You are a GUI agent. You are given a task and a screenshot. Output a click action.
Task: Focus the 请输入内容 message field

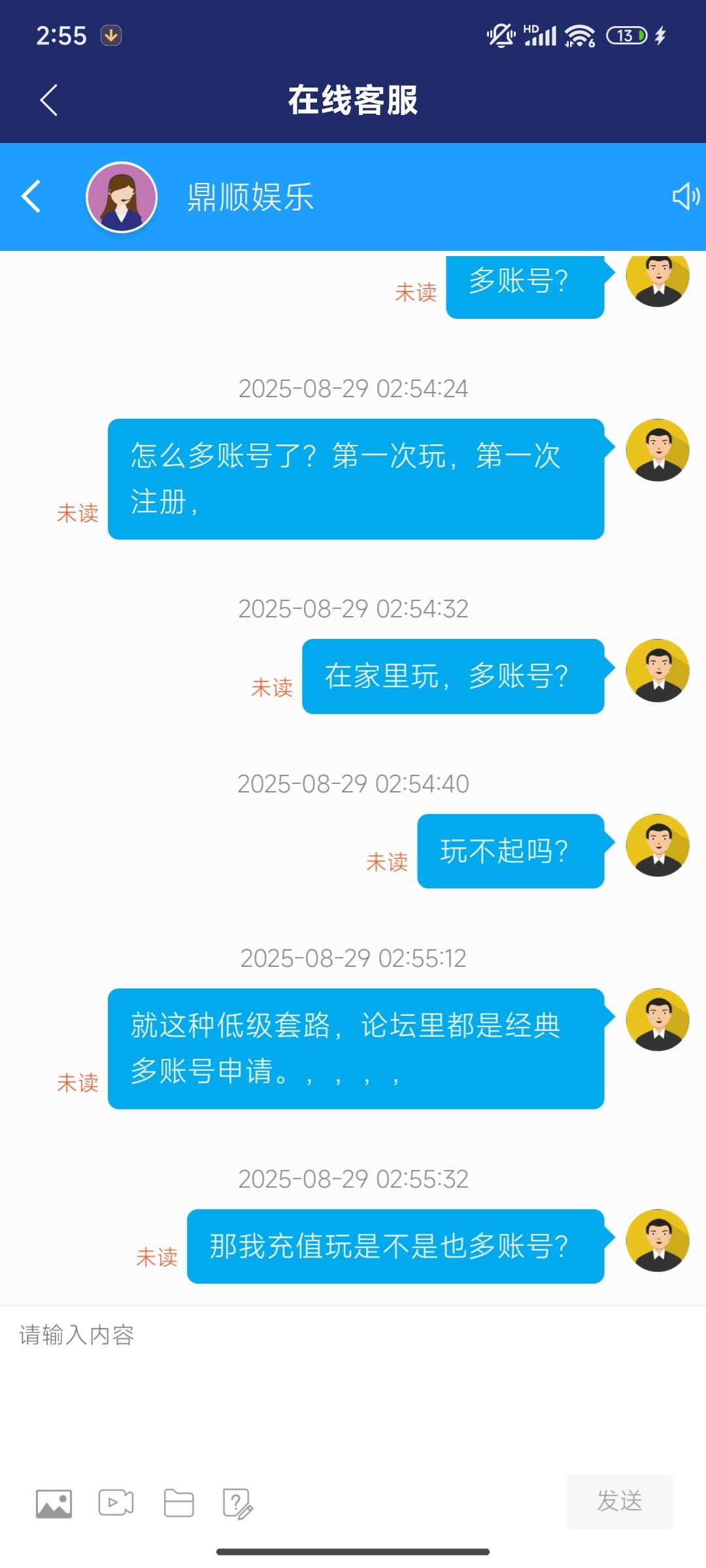[x=353, y=1372]
